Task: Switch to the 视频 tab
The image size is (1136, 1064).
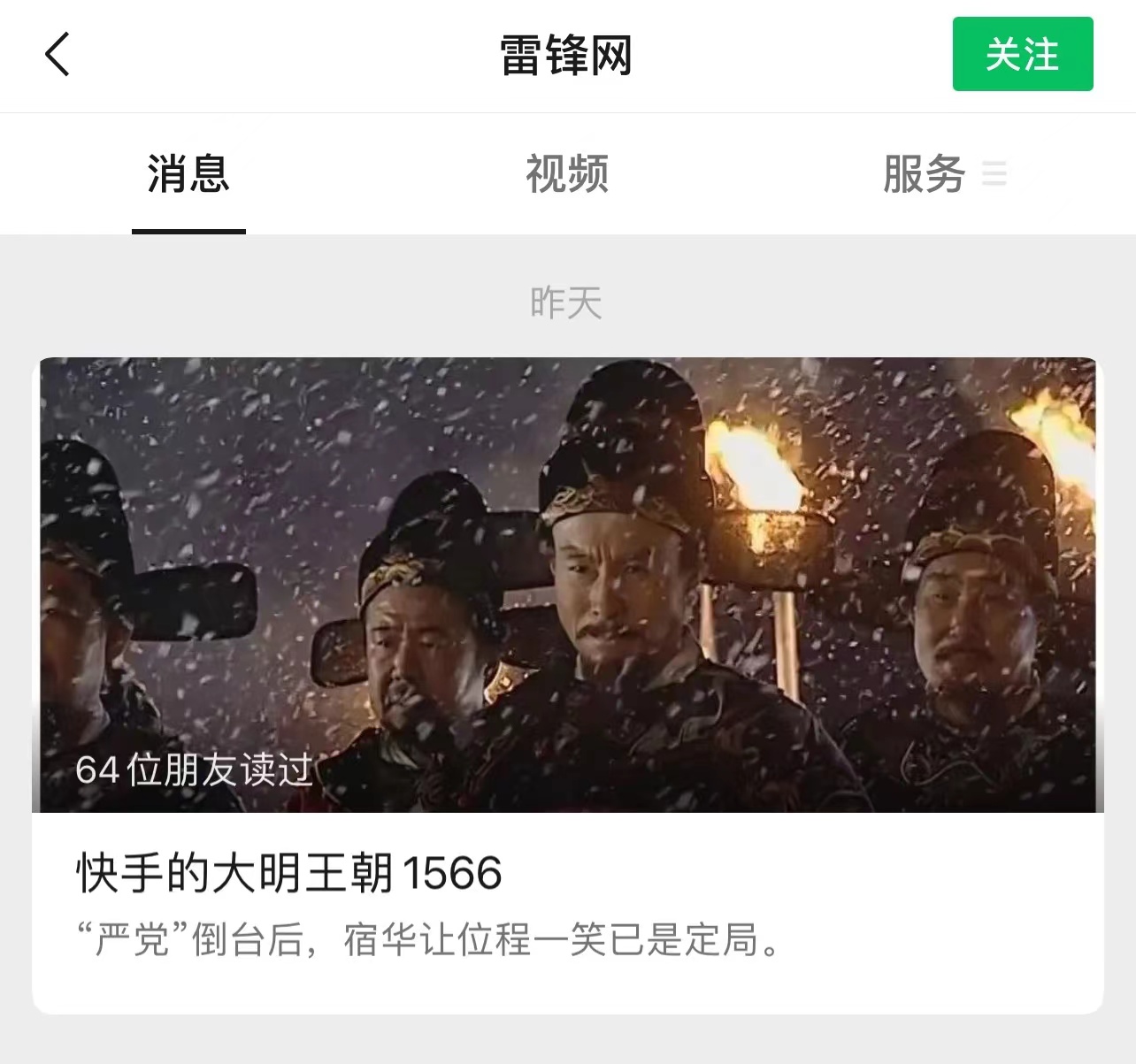Action: [567, 173]
